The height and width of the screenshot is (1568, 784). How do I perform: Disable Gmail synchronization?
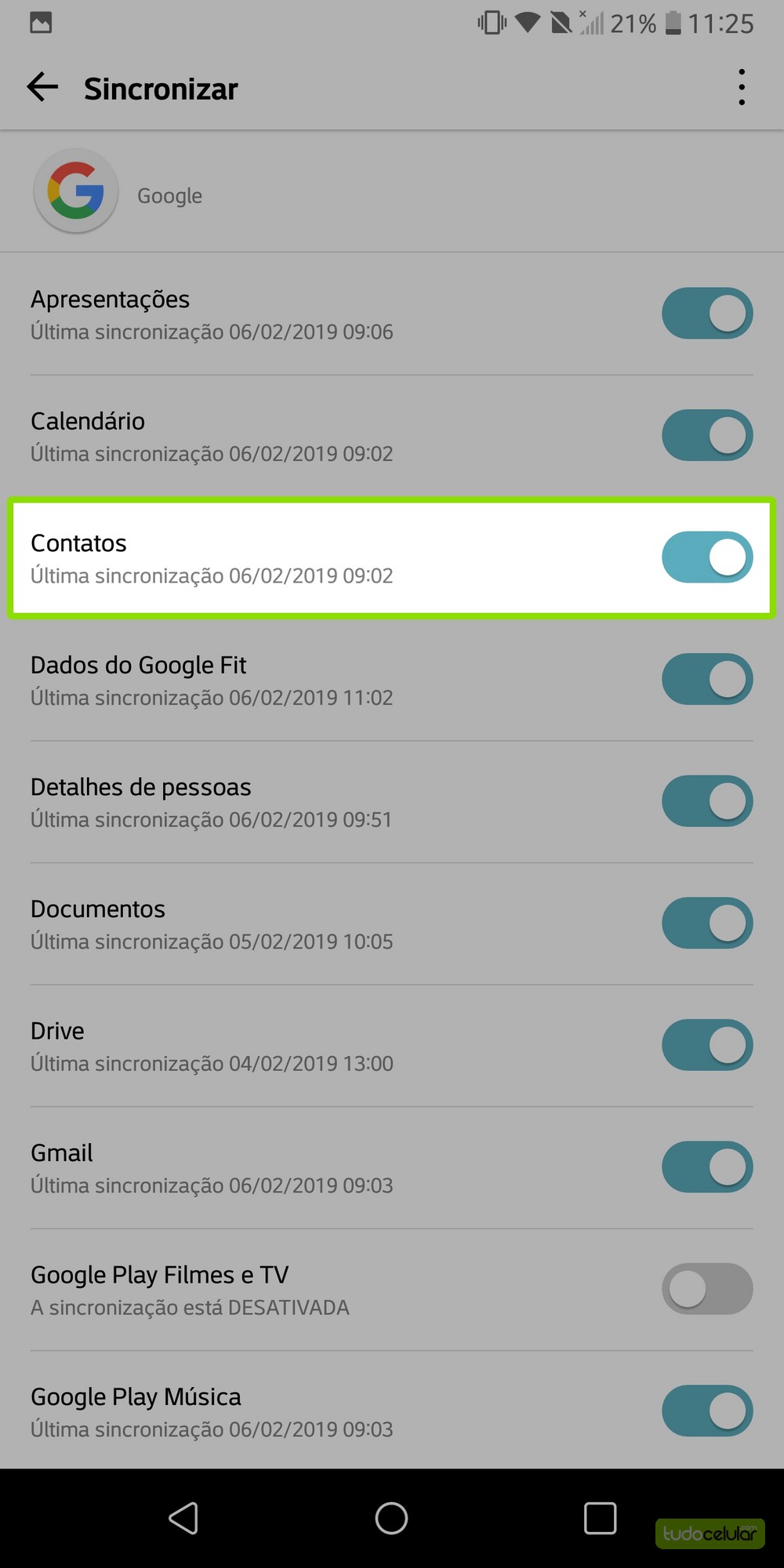coord(707,1167)
